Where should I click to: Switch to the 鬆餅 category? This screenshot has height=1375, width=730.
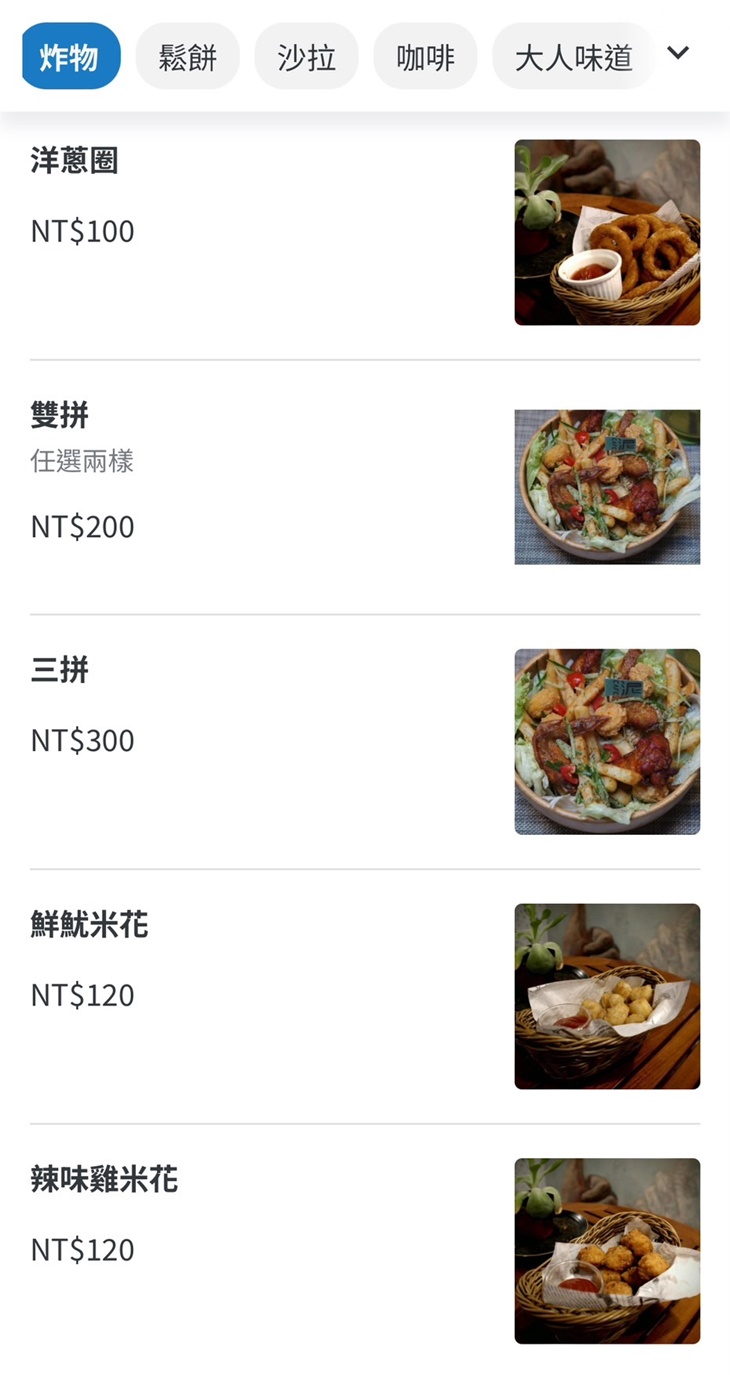coord(187,55)
